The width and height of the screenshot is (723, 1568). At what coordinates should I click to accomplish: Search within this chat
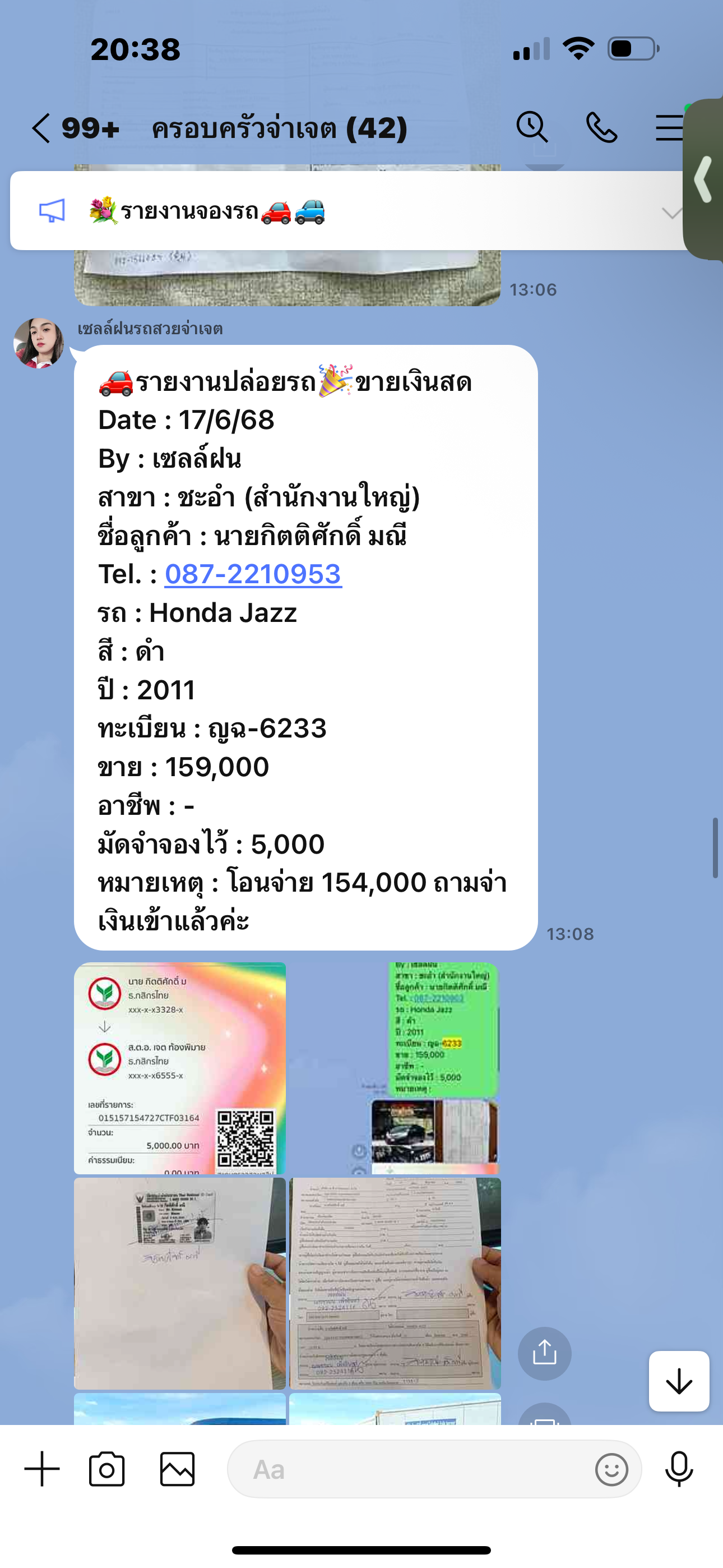[531, 128]
